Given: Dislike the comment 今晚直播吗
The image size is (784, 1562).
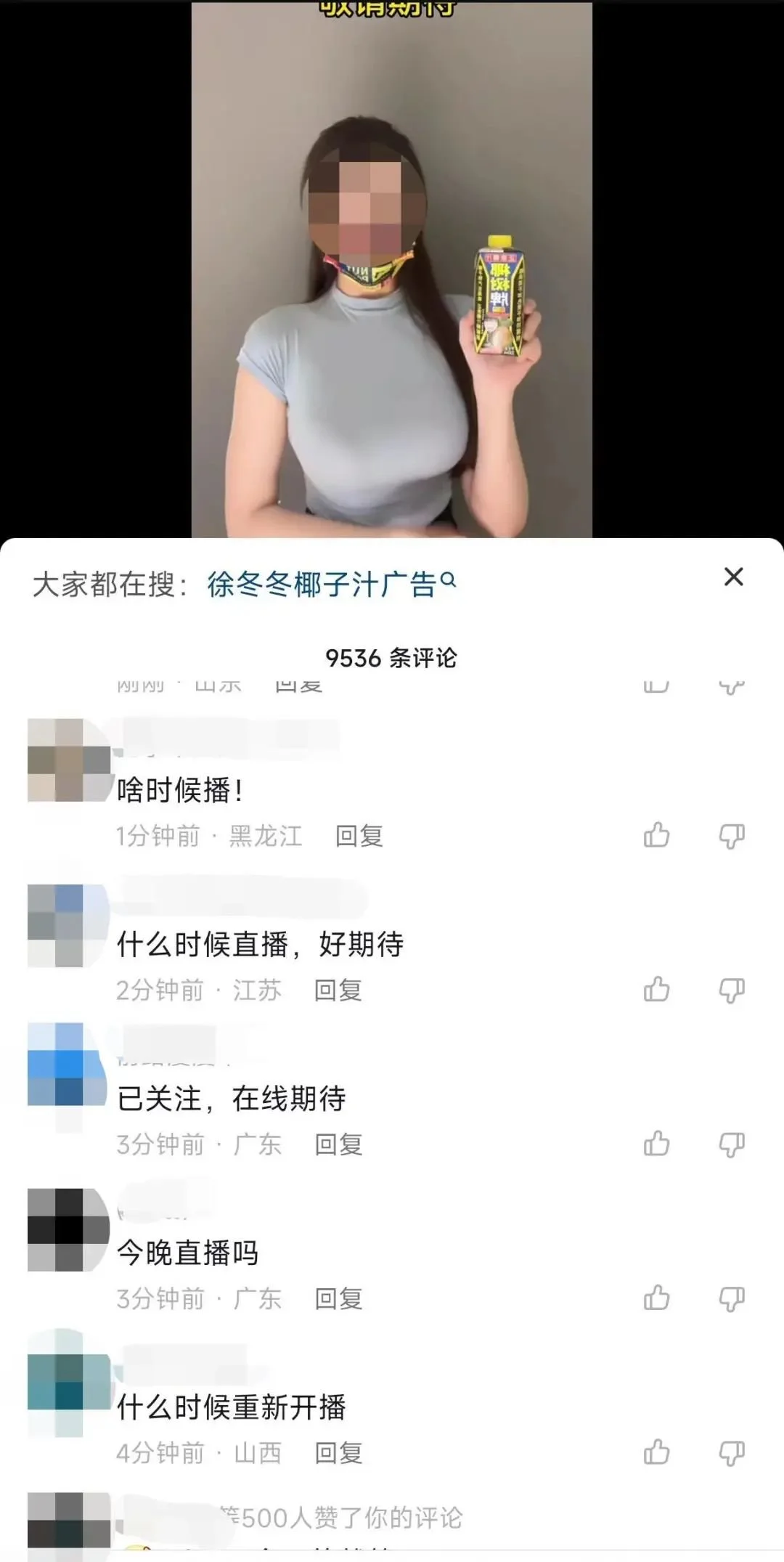Looking at the screenshot, I should click(732, 1298).
